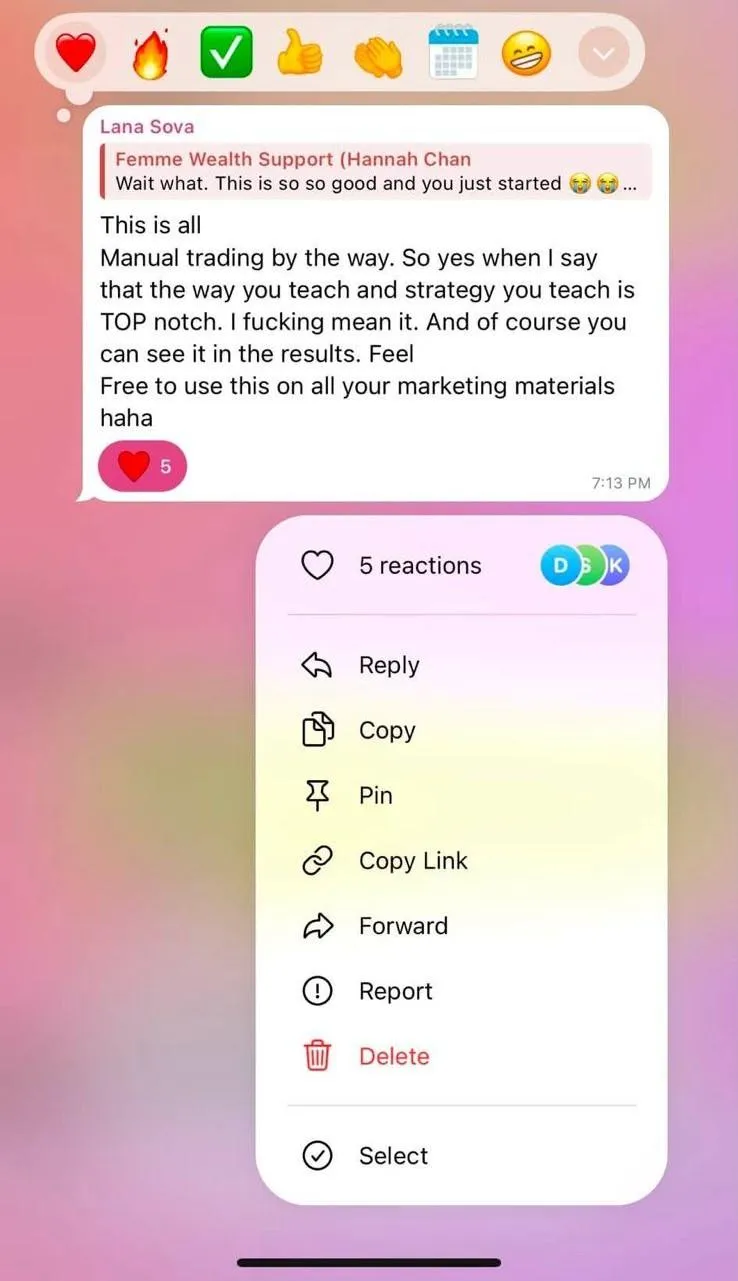React with the green check mark emoji
This screenshot has width=738, height=1281.
226,52
